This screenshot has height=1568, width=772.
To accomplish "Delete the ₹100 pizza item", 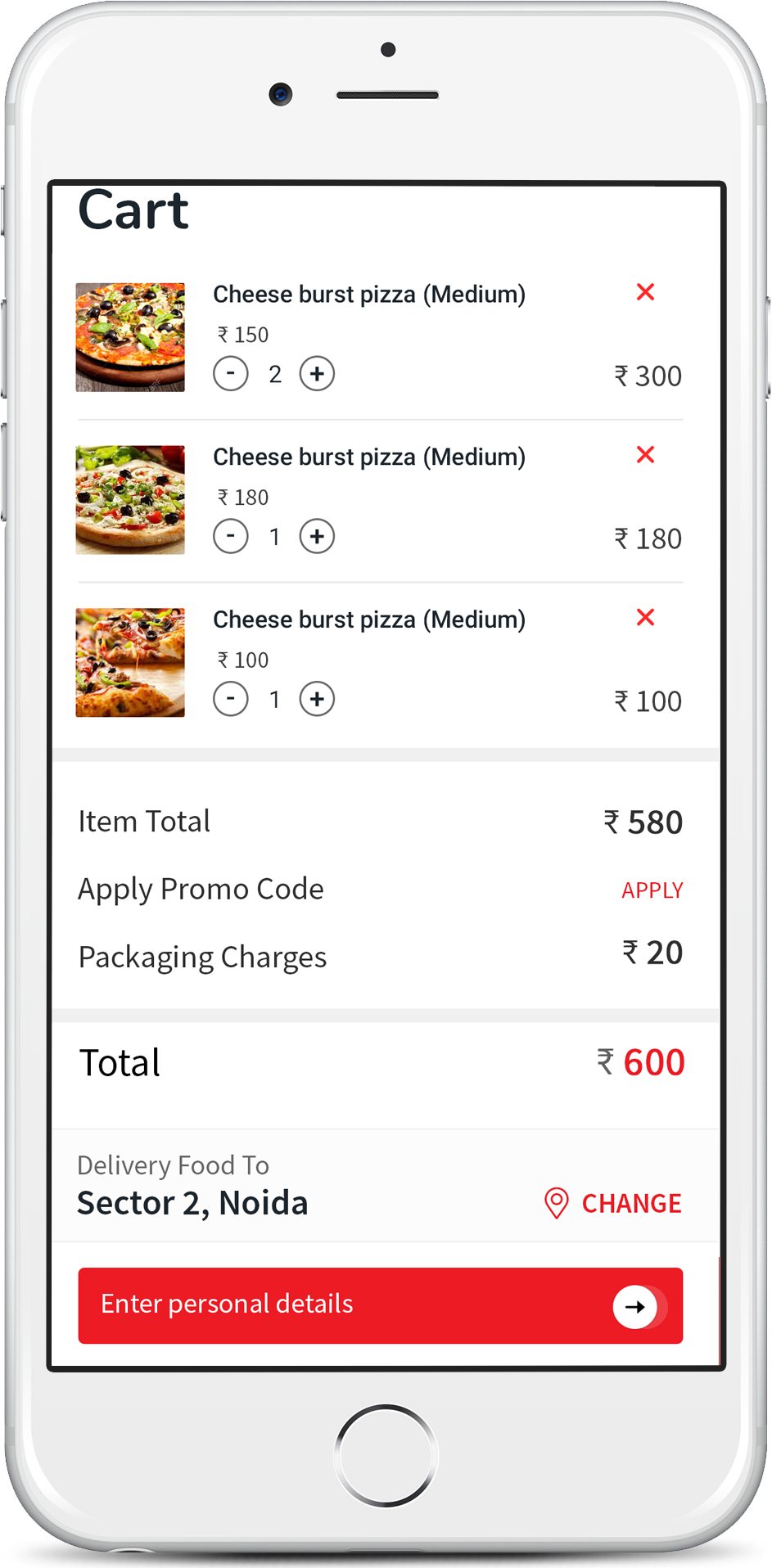I will pos(645,618).
